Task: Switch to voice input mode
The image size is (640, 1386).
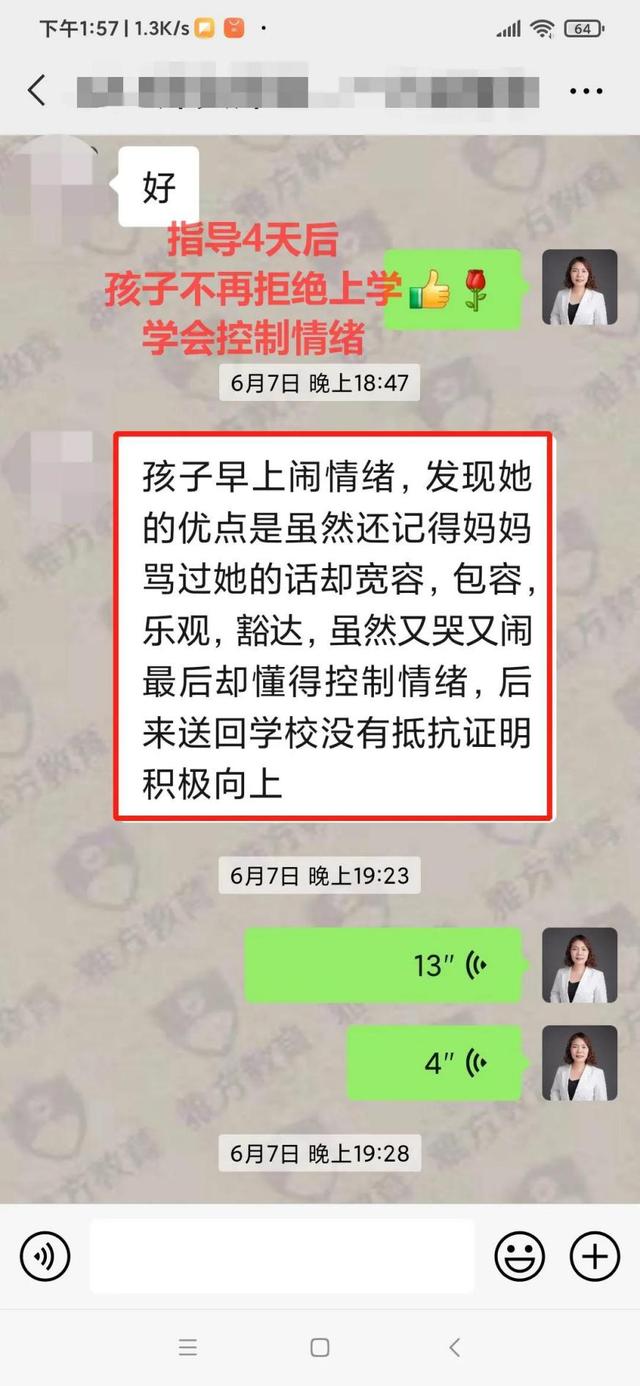Action: (x=45, y=1256)
